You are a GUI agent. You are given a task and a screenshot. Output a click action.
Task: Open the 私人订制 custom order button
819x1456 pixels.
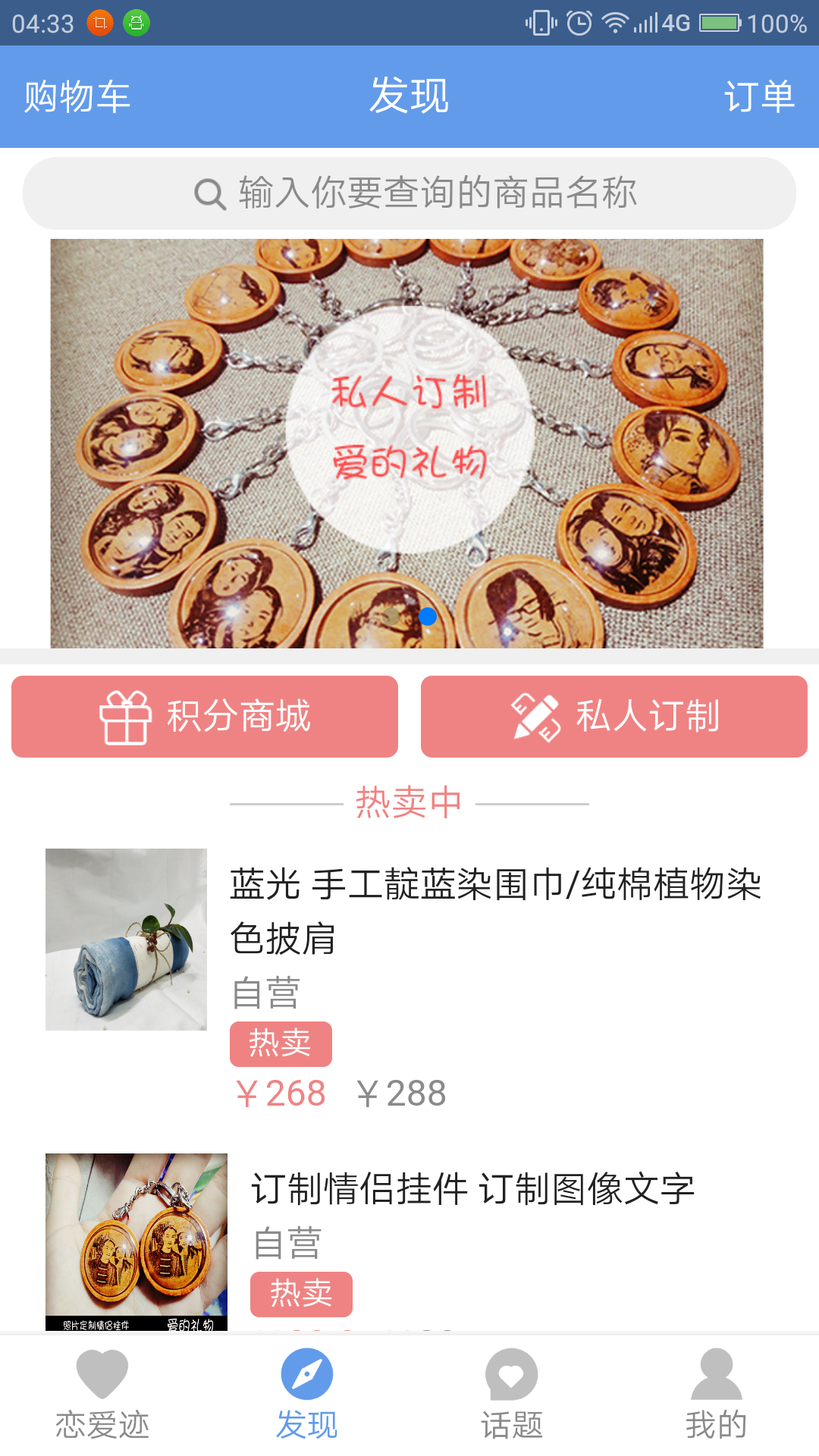614,717
